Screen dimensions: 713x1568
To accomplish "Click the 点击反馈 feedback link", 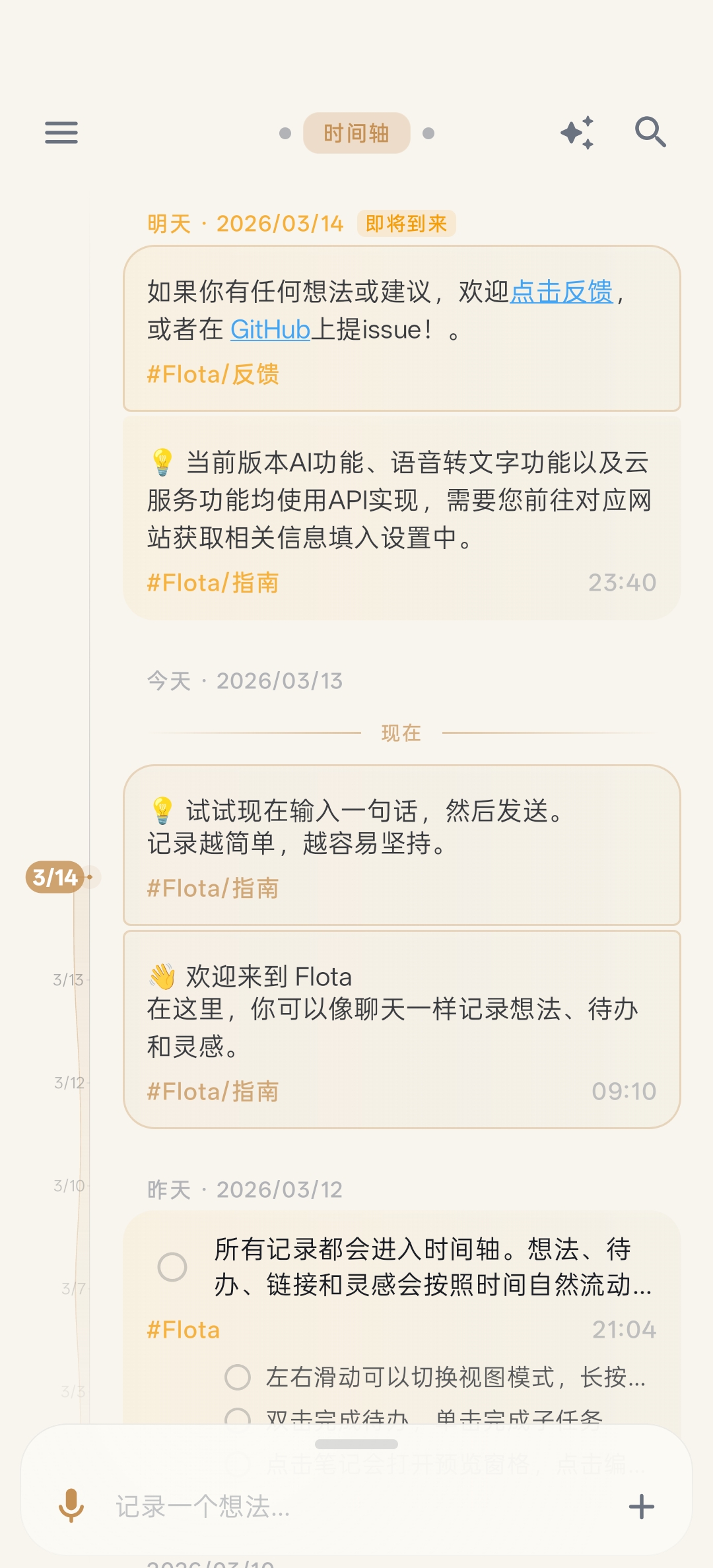I will tap(562, 290).
